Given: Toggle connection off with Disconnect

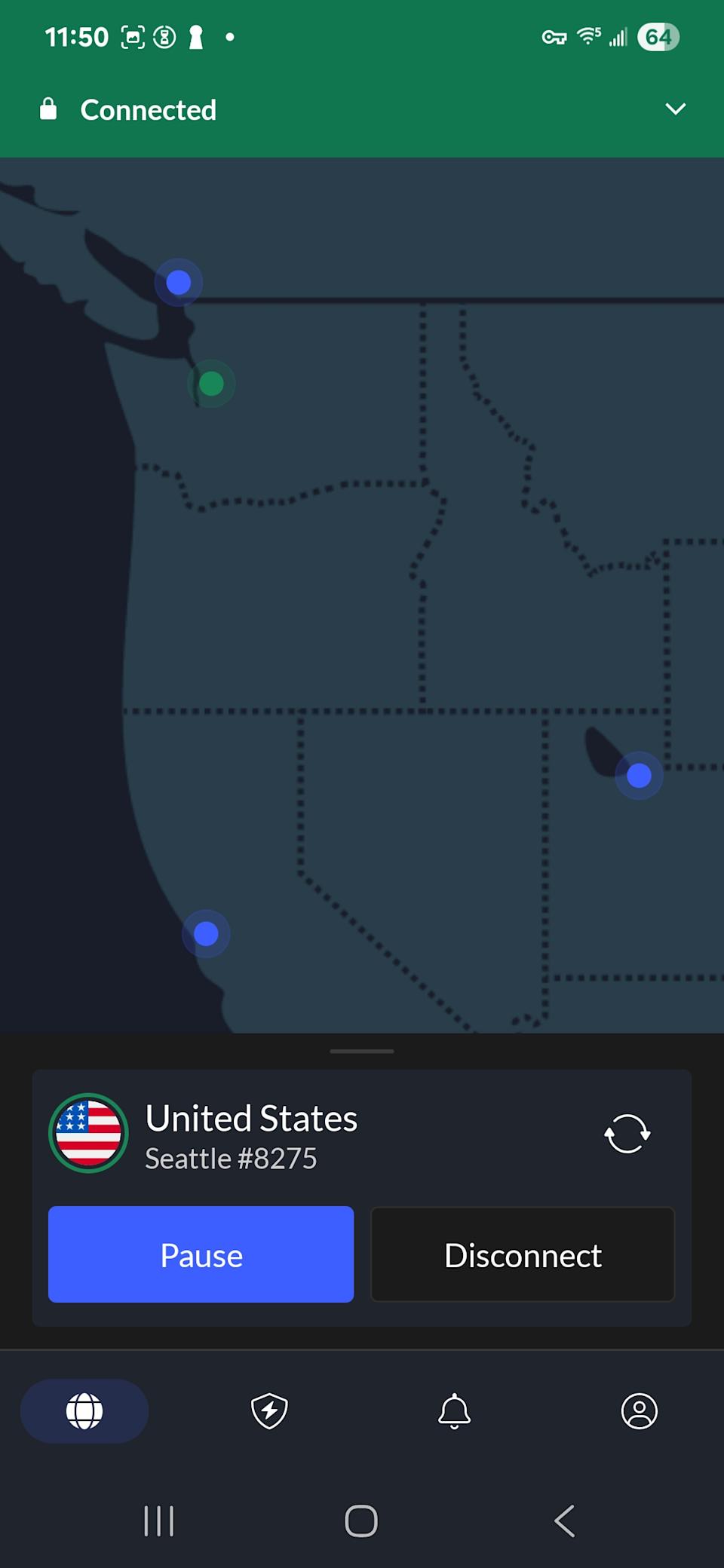Looking at the screenshot, I should (x=522, y=1254).
